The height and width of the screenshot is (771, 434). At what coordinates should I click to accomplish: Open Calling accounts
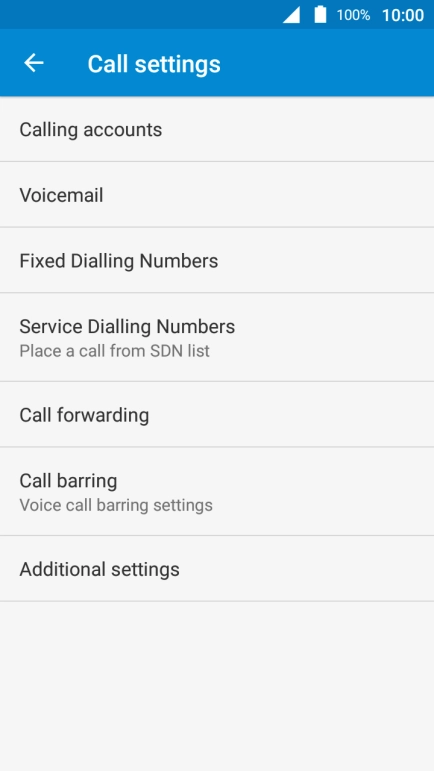pyautogui.click(x=217, y=129)
